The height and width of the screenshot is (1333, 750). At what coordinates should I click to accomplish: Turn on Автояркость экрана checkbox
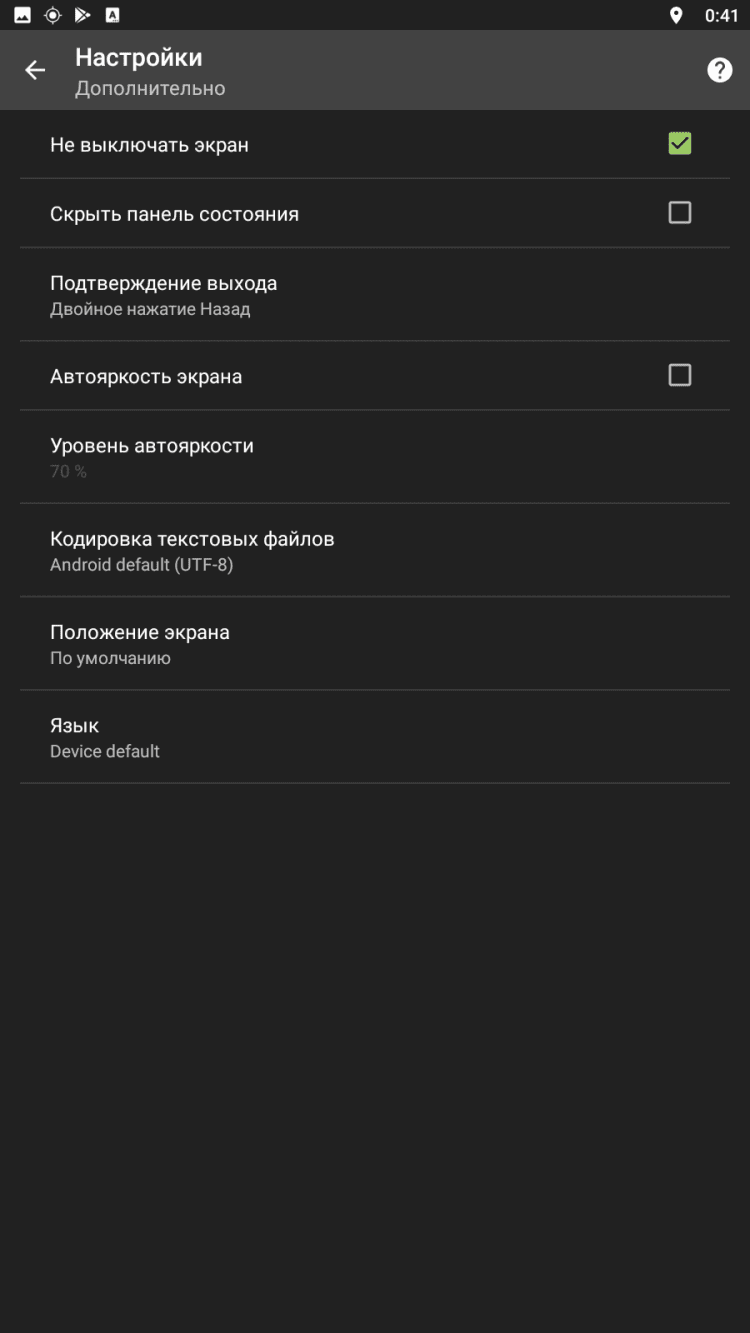[679, 375]
